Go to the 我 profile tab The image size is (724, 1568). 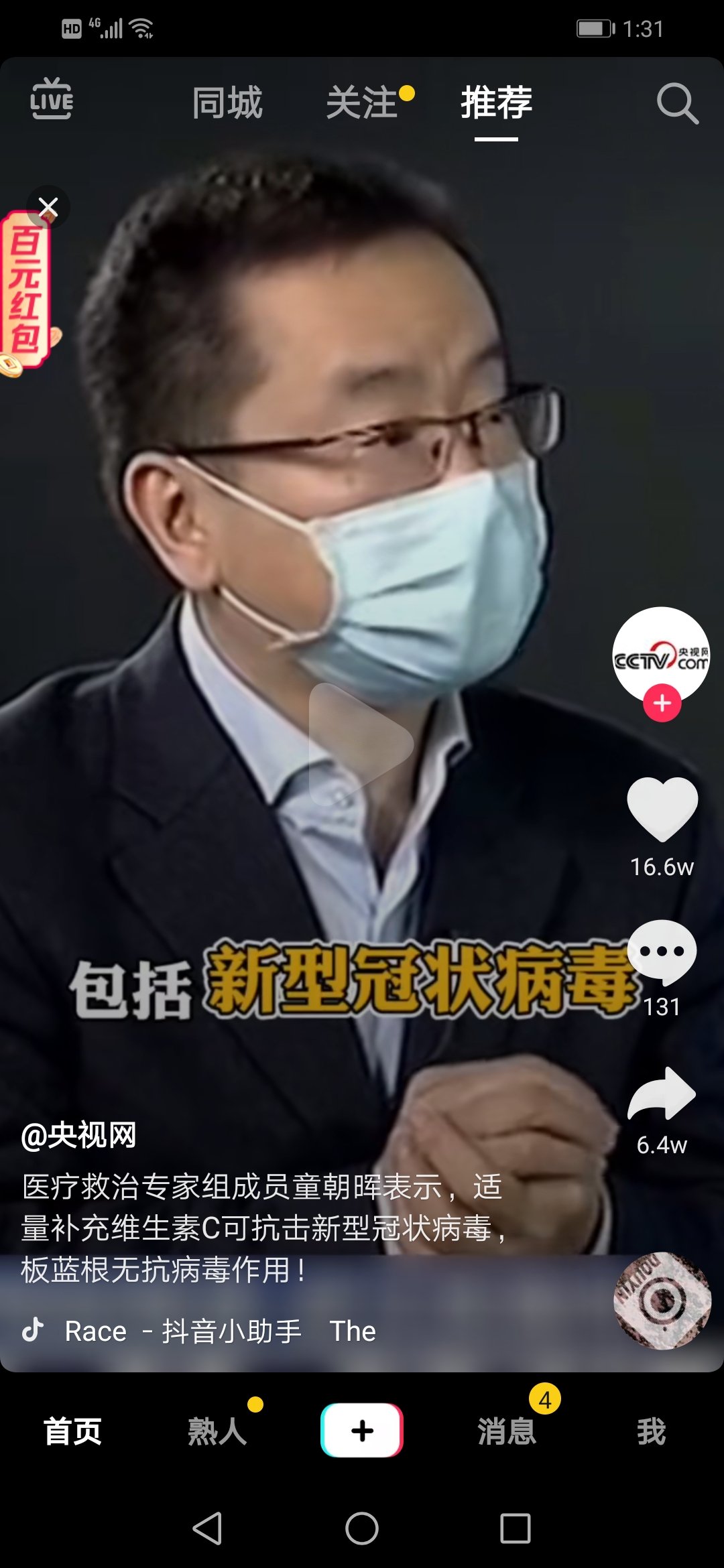coord(651,1431)
